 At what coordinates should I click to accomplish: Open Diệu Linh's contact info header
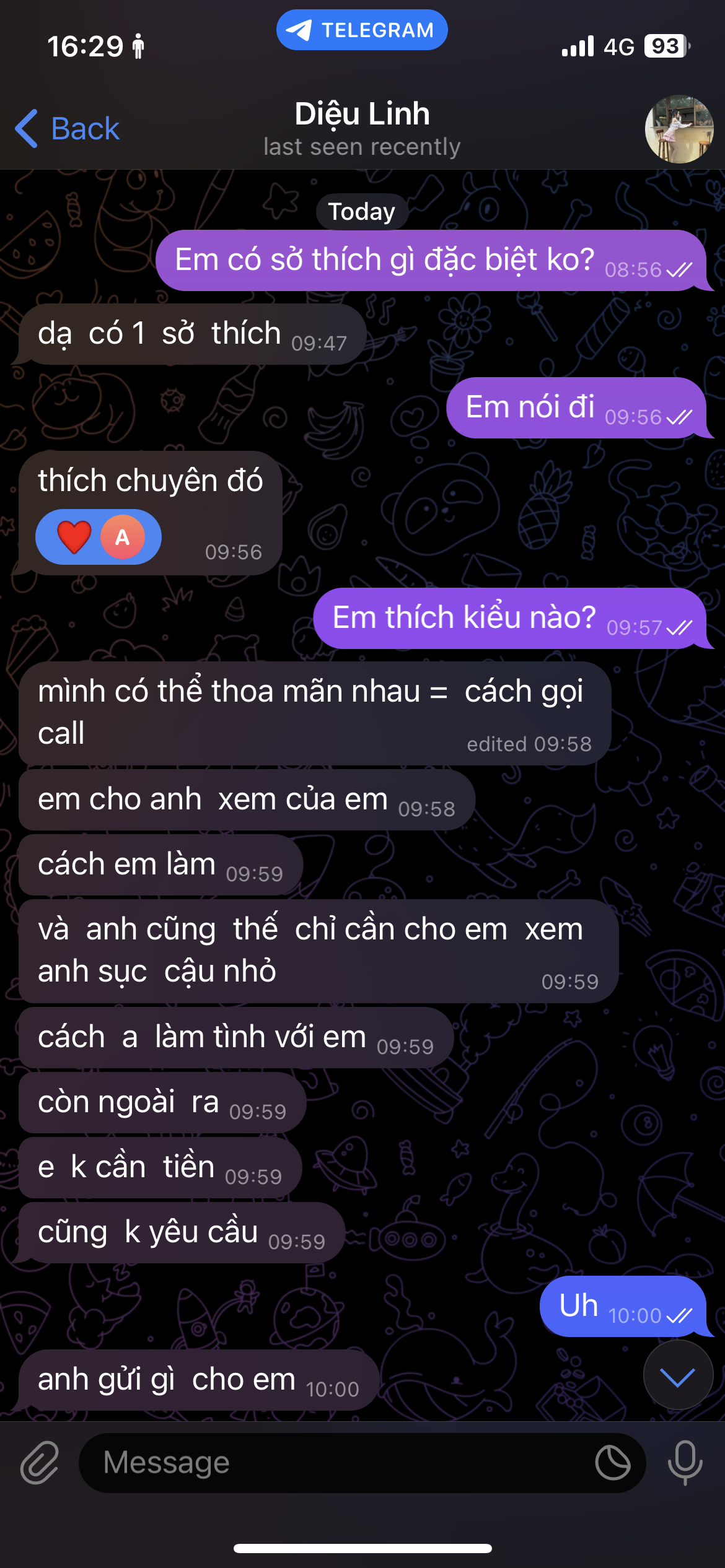pyautogui.click(x=362, y=128)
